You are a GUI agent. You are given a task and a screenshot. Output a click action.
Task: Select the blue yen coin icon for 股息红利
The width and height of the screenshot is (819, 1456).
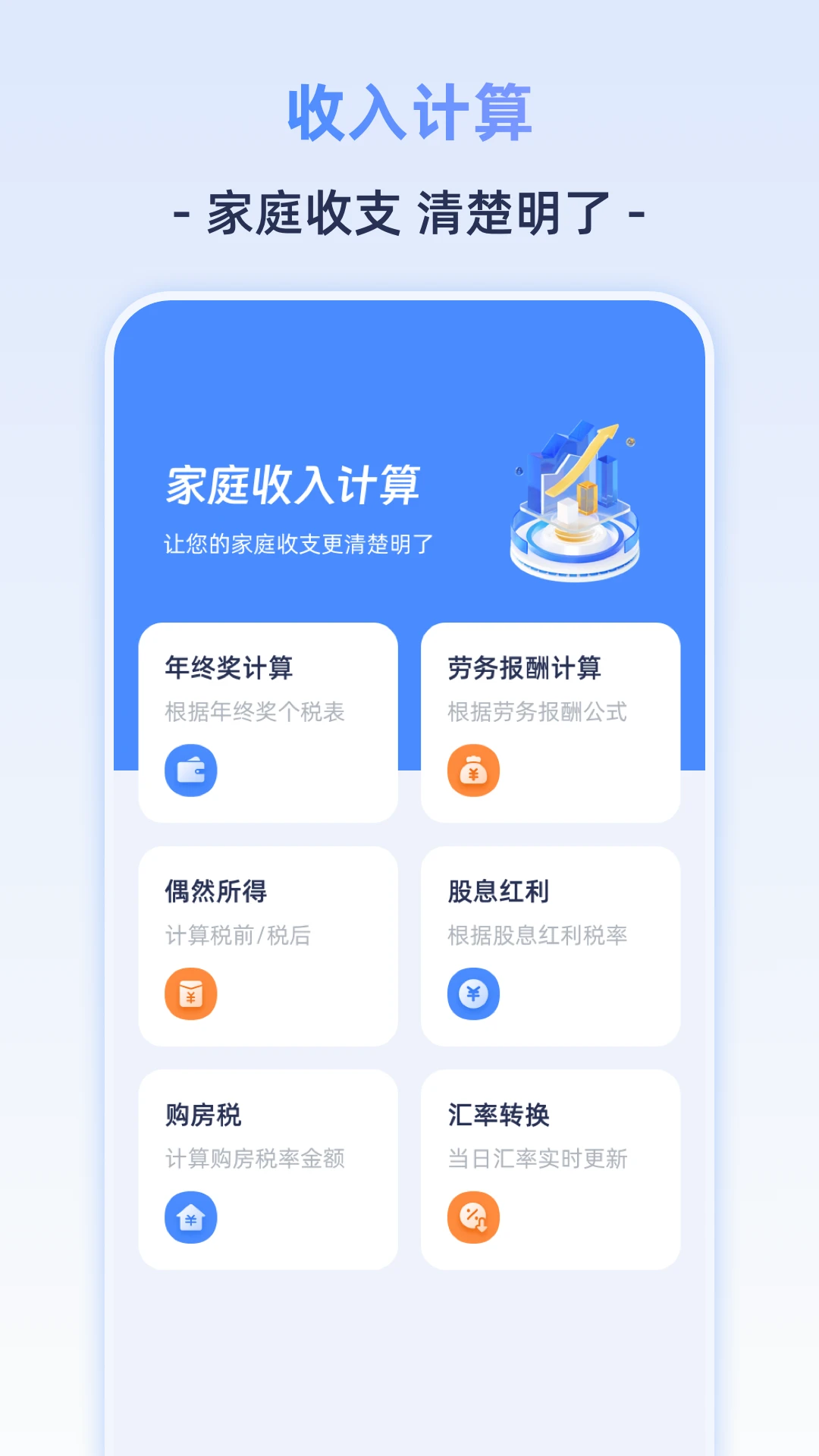pyautogui.click(x=473, y=993)
